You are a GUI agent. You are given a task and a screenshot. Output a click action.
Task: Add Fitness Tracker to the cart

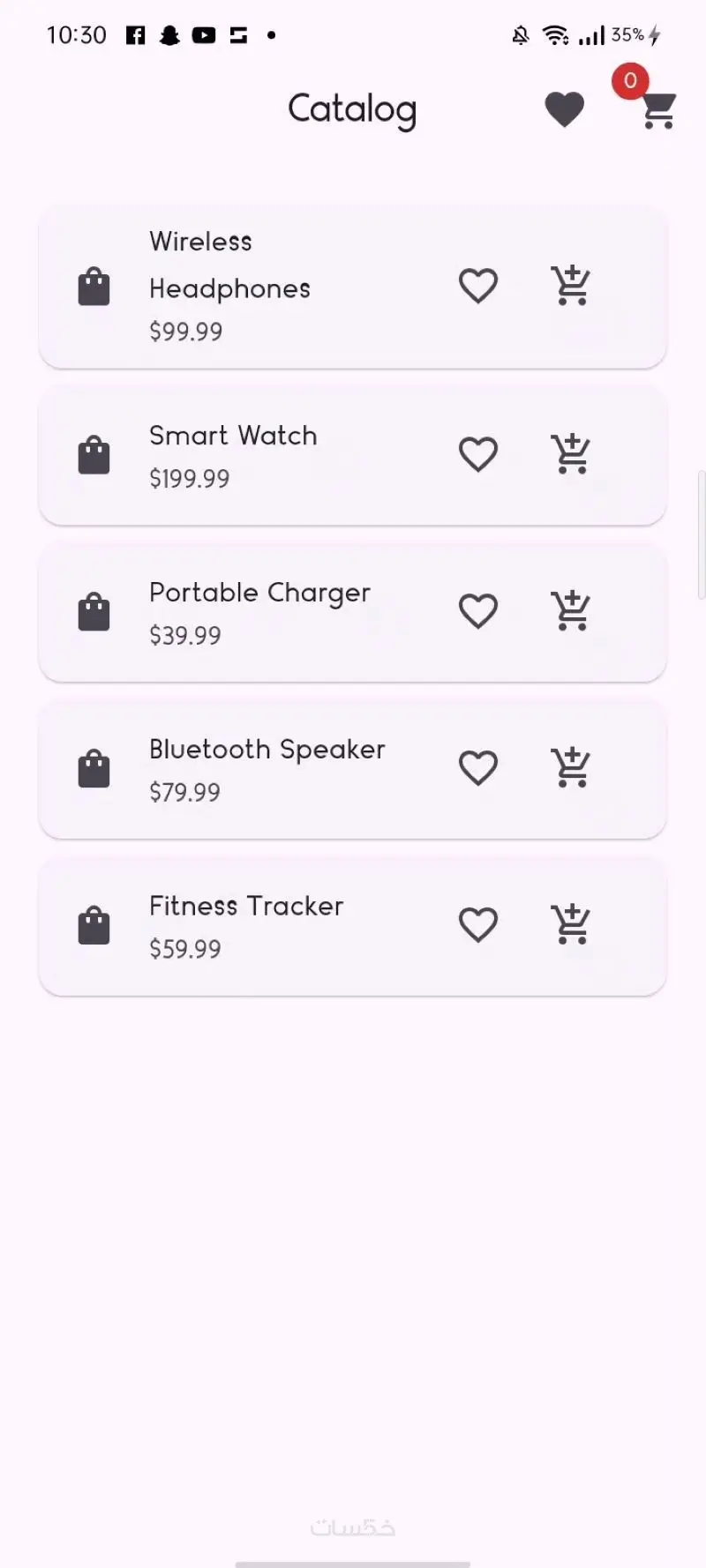(x=570, y=923)
